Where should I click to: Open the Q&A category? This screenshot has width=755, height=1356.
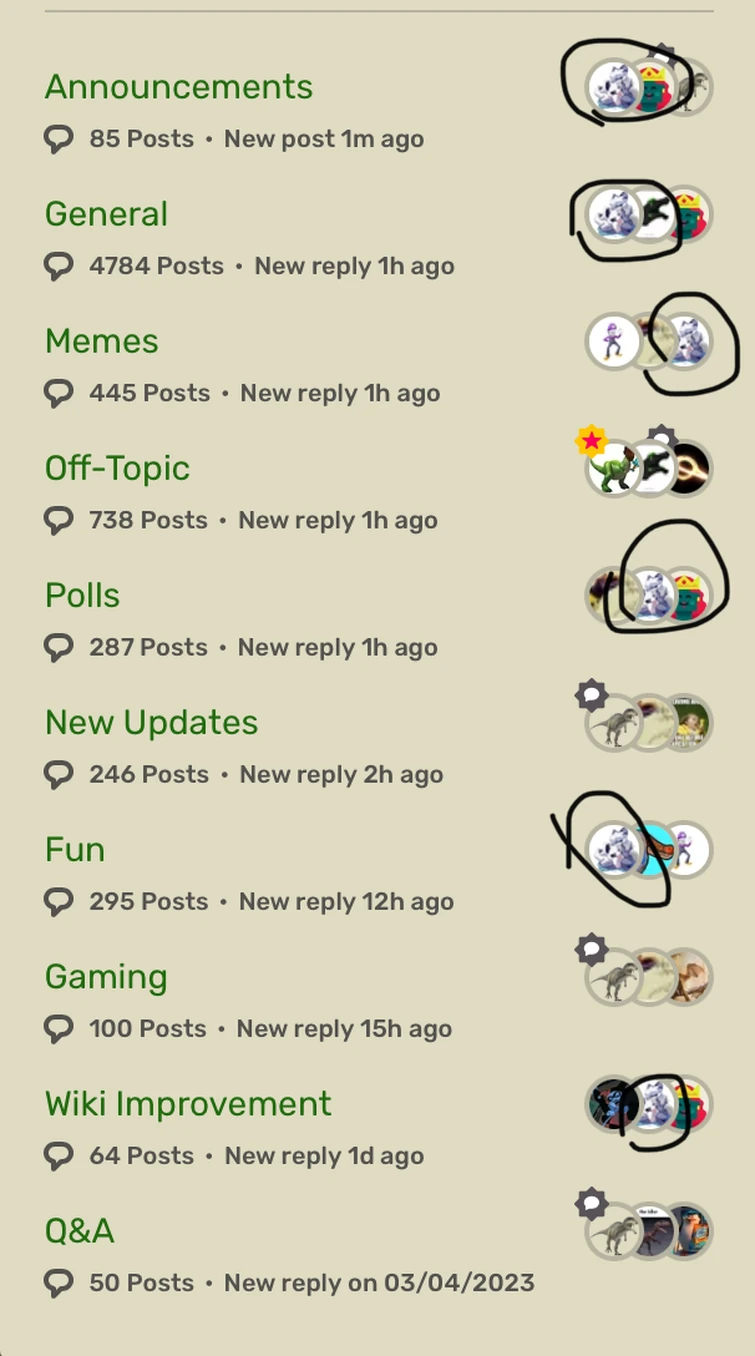pyautogui.click(x=80, y=1230)
